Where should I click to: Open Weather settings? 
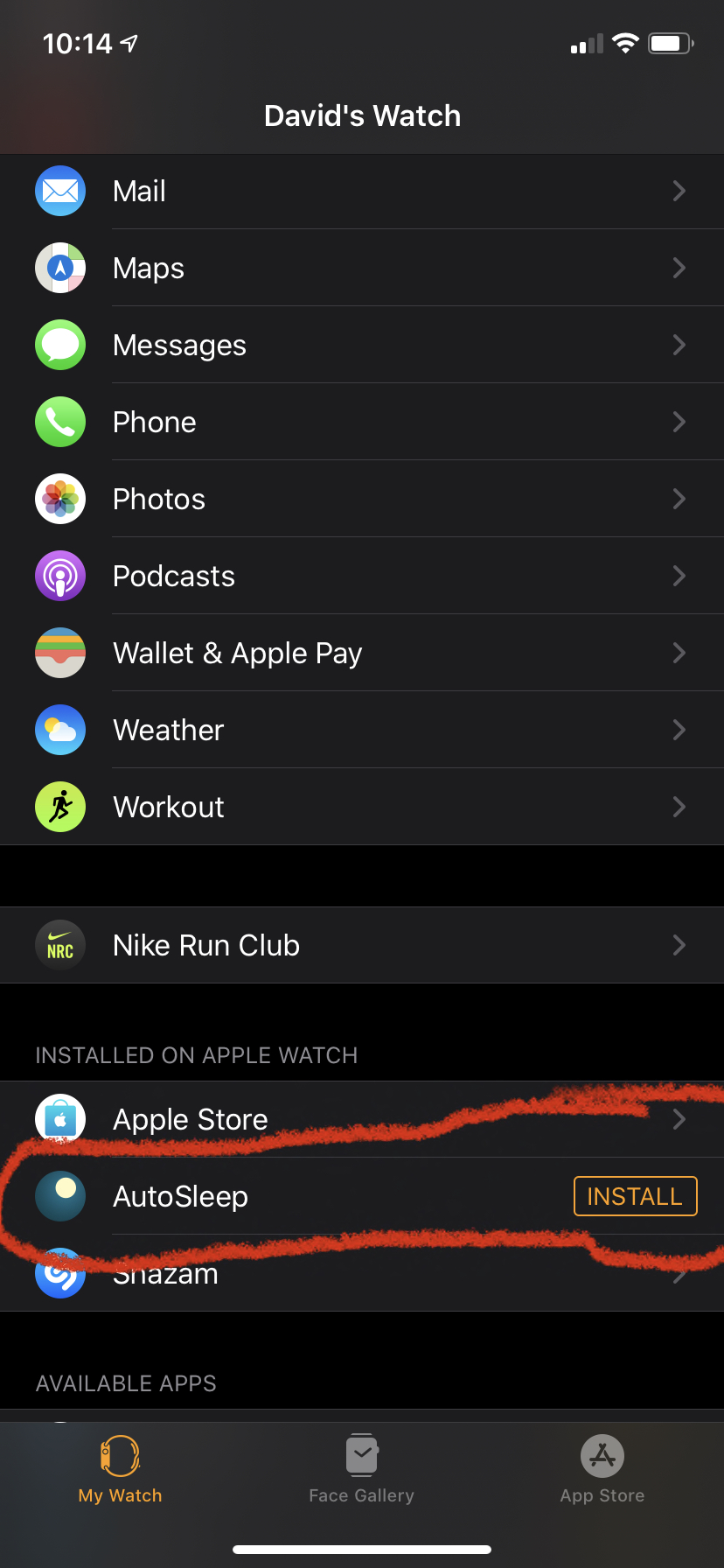[x=362, y=730]
